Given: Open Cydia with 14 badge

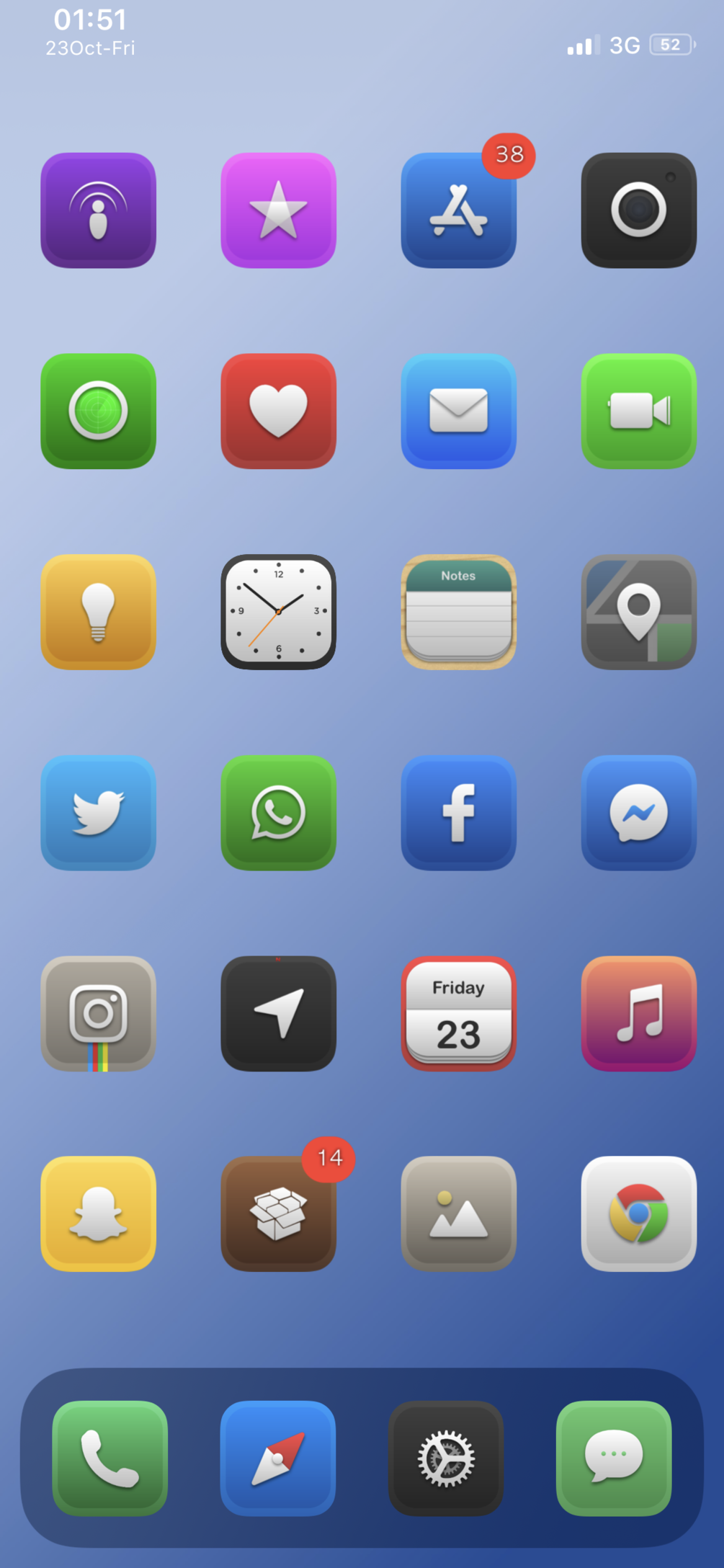Looking at the screenshot, I should tap(278, 1213).
